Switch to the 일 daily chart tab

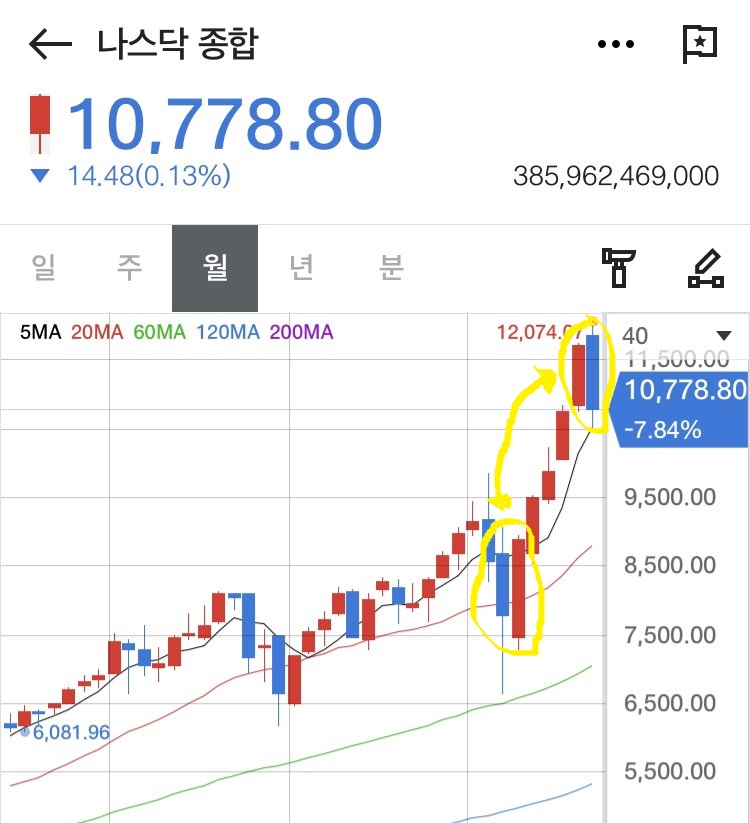[x=43, y=268]
